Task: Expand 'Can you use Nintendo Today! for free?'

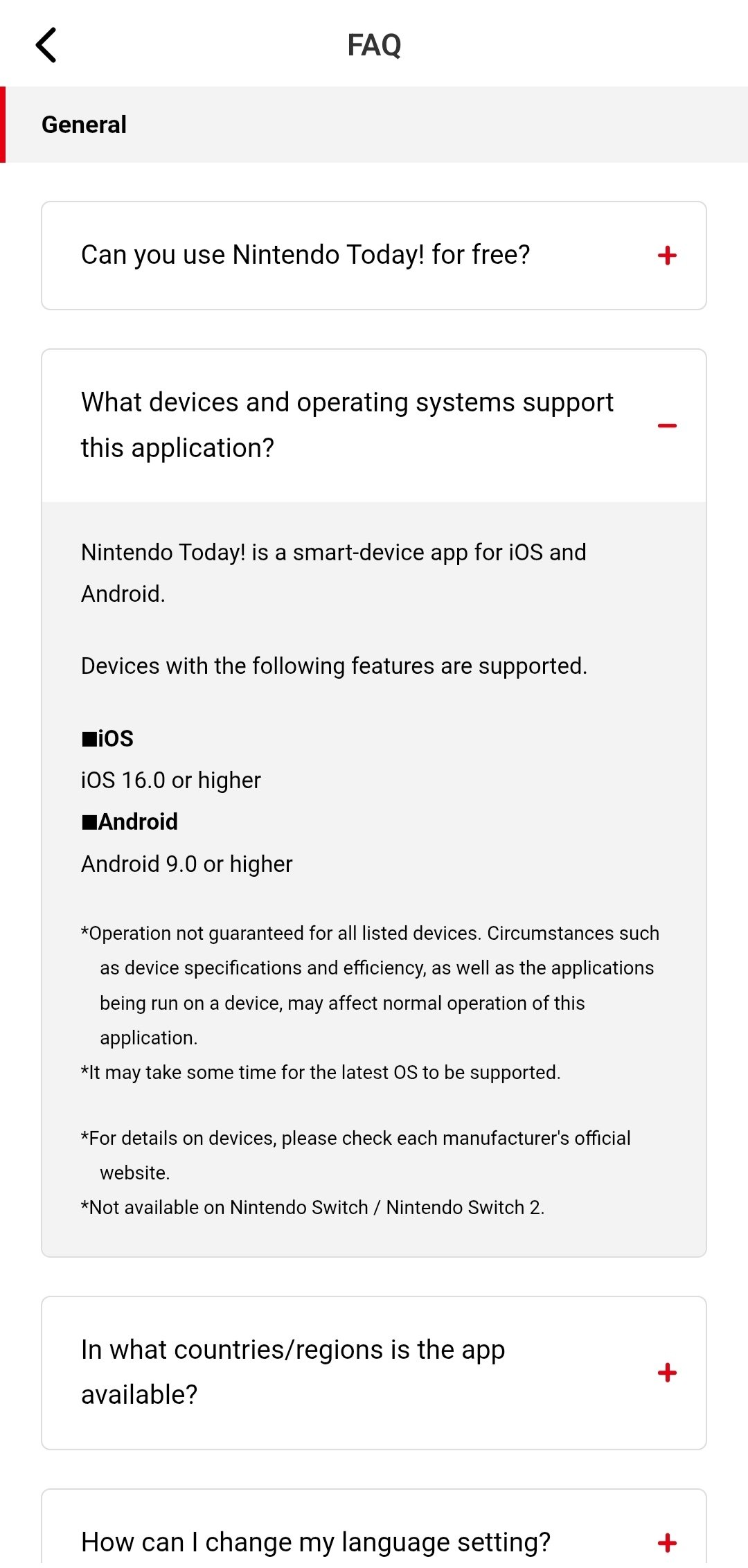Action: point(666,256)
